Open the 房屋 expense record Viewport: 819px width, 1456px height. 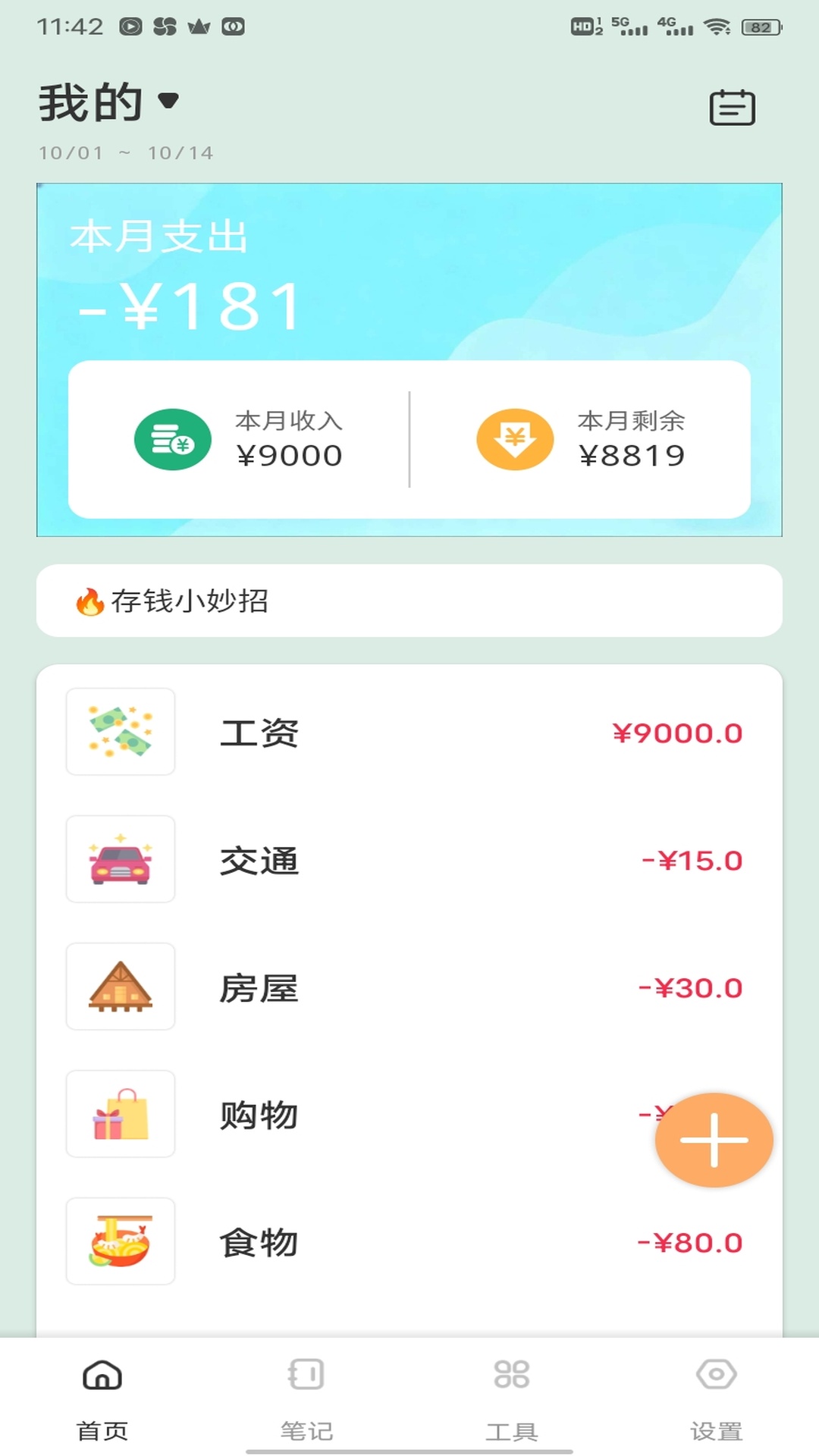click(x=409, y=987)
